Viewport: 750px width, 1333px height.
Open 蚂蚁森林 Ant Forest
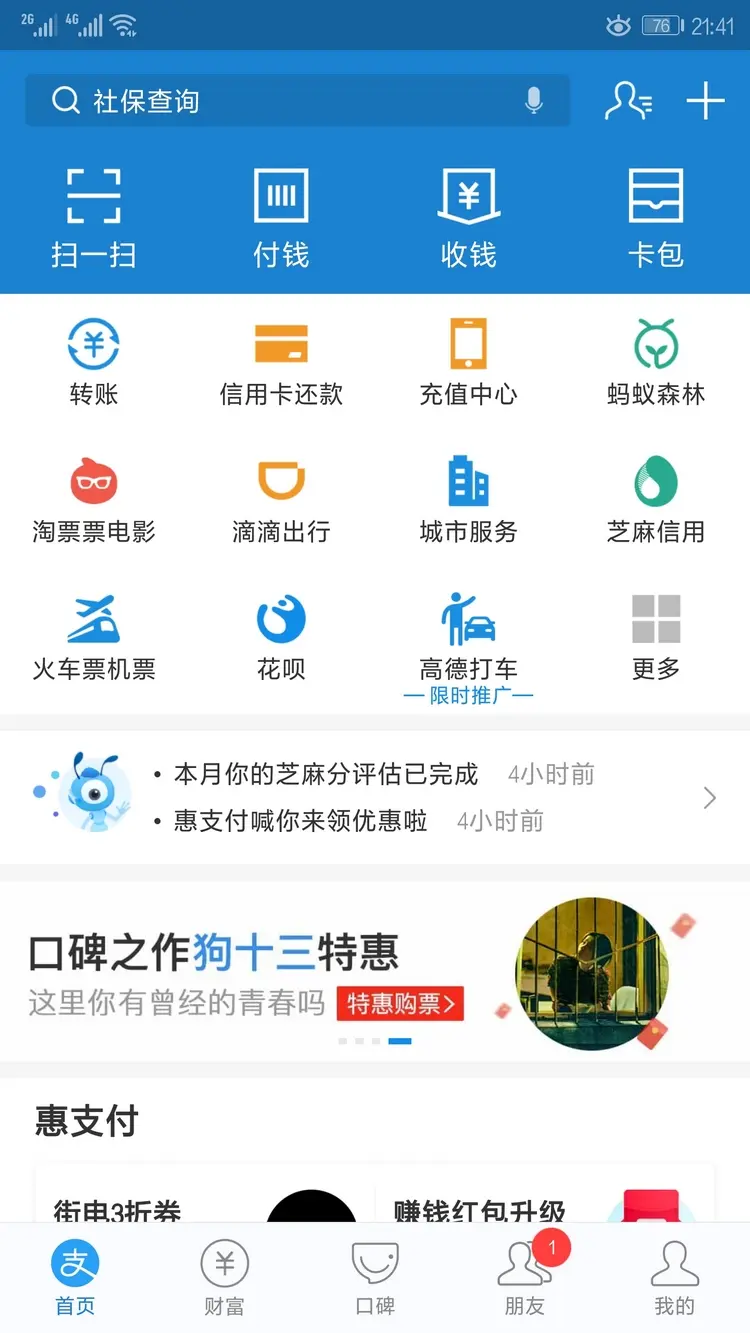tap(656, 362)
